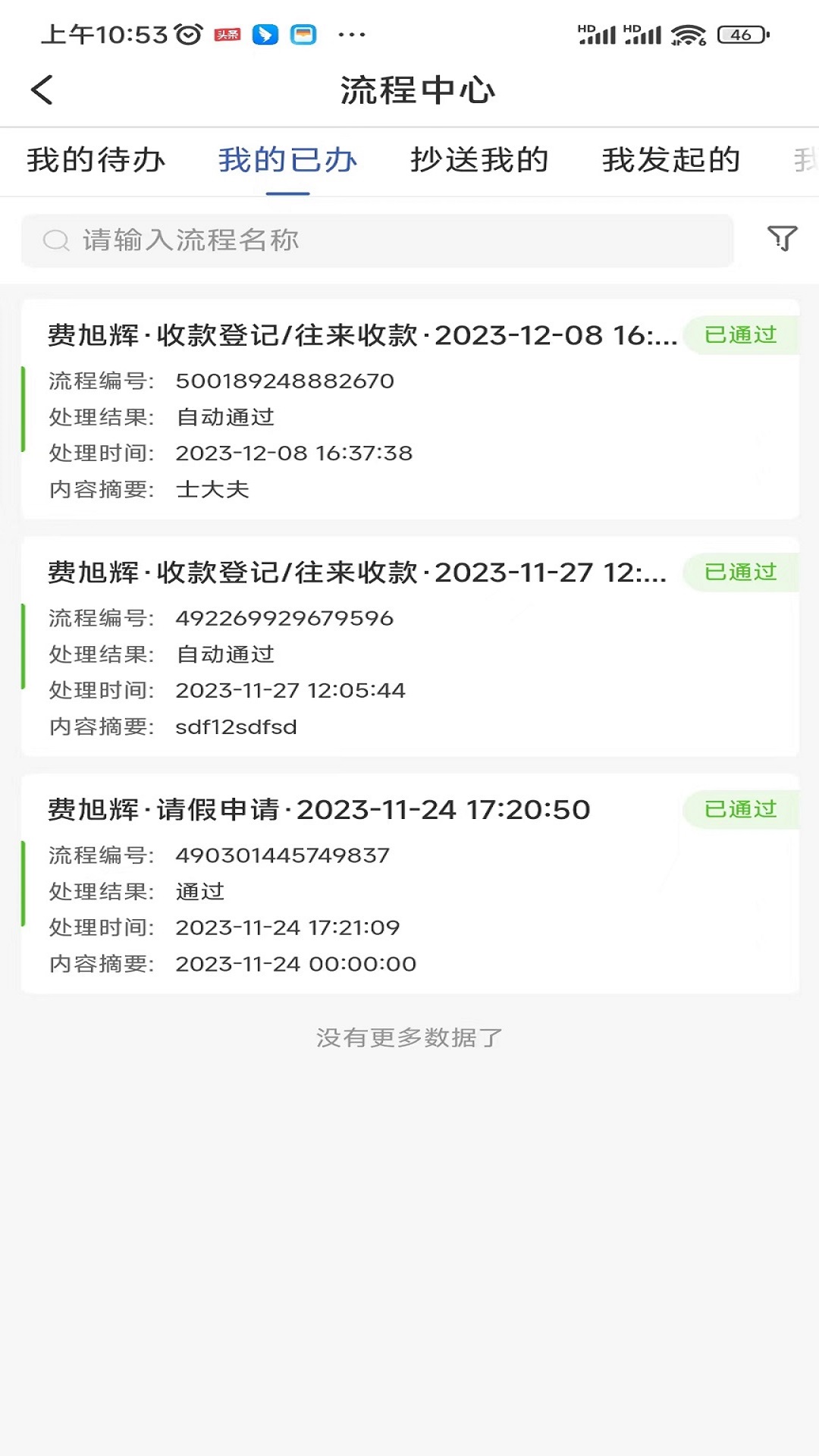Open the filter funnel icon
This screenshot has height=1456, width=819.
(x=782, y=239)
